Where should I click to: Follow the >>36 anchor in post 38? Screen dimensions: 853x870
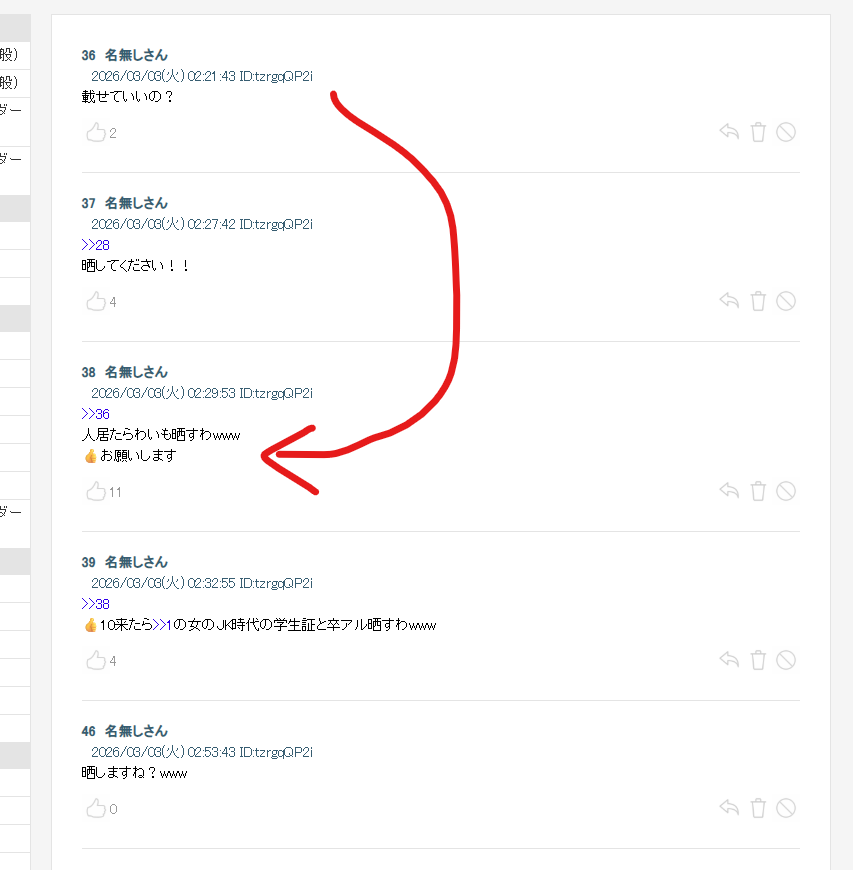point(95,414)
